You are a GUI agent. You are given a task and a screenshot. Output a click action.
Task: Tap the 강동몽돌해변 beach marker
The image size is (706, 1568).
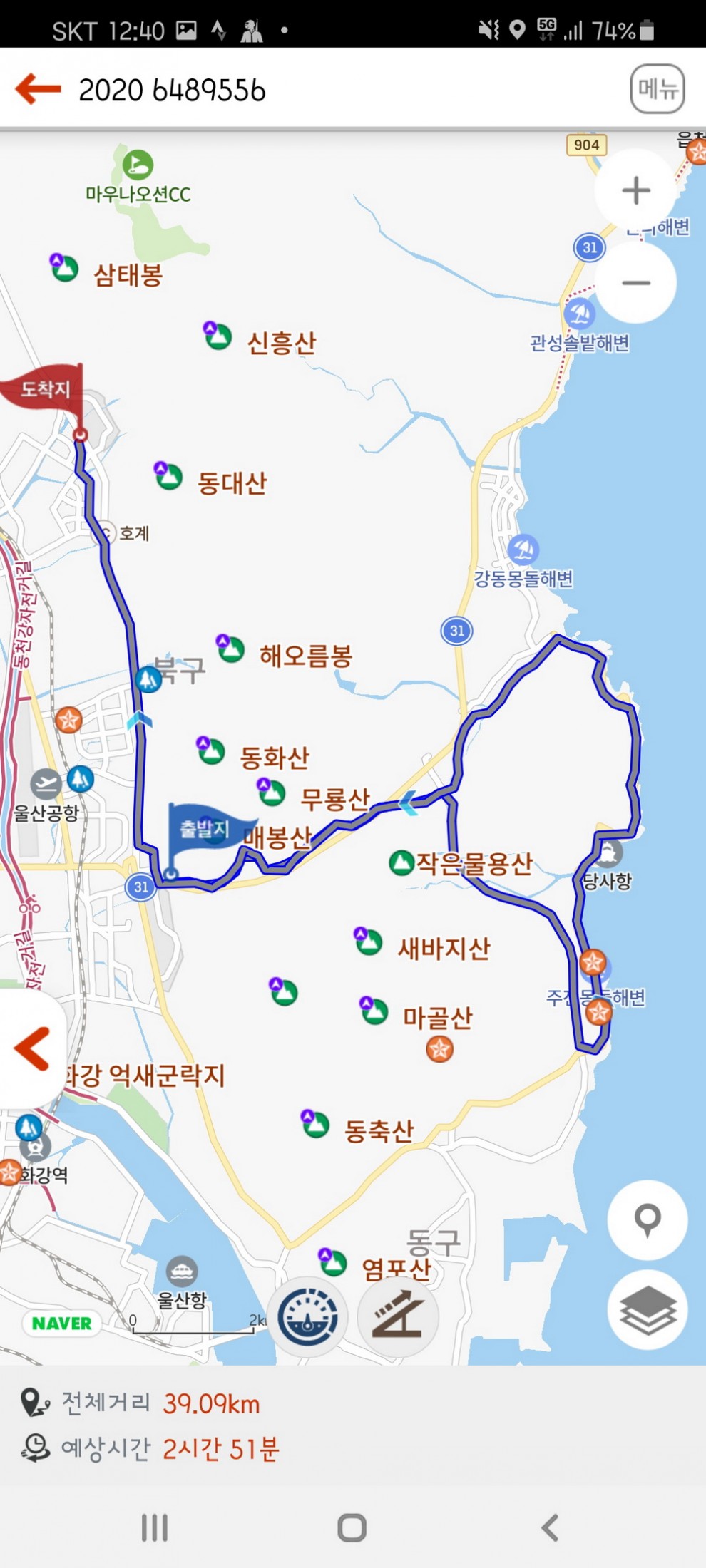coord(523,550)
